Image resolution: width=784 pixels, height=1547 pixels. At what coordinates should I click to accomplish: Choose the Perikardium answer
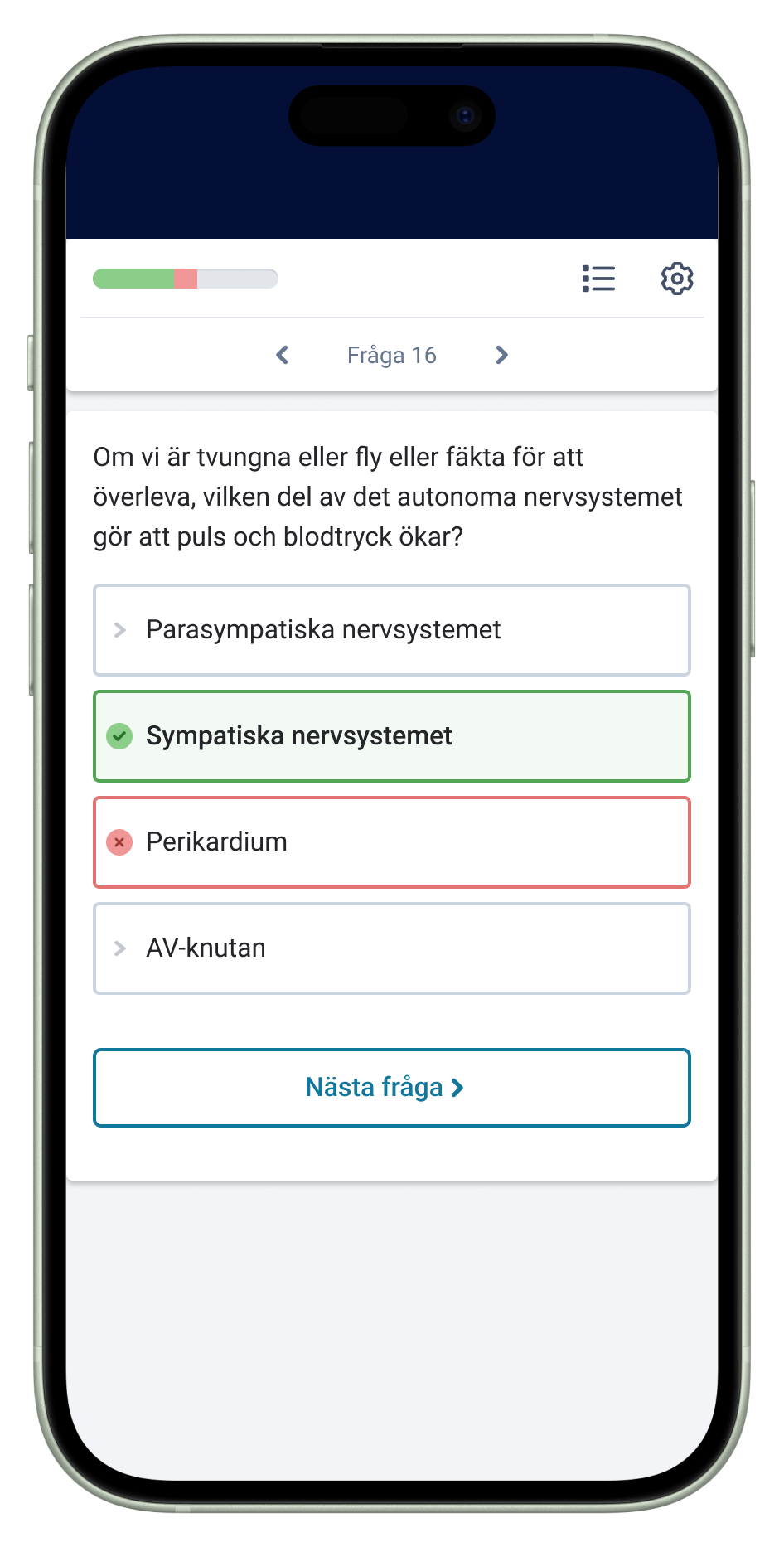tap(391, 842)
